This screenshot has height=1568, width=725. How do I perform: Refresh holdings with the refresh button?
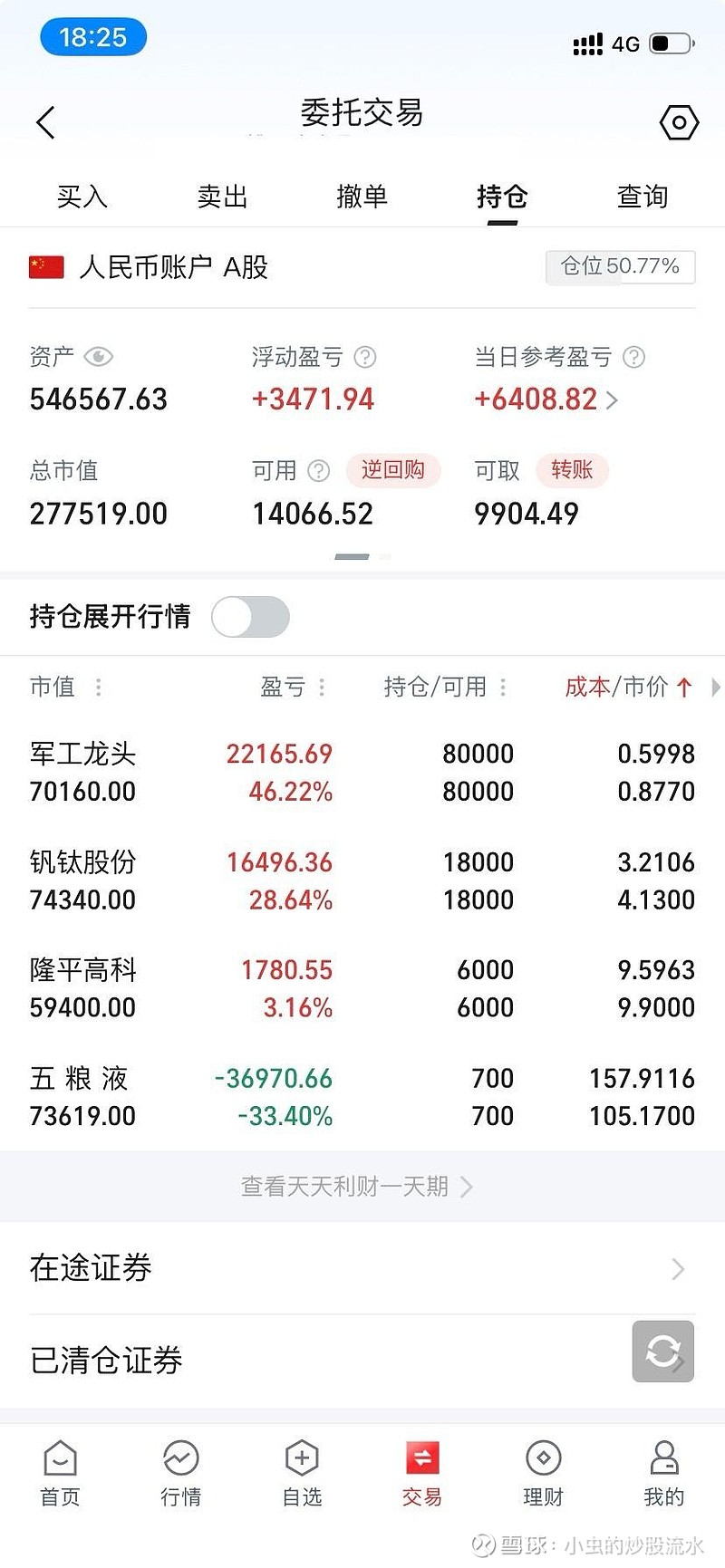point(662,1352)
